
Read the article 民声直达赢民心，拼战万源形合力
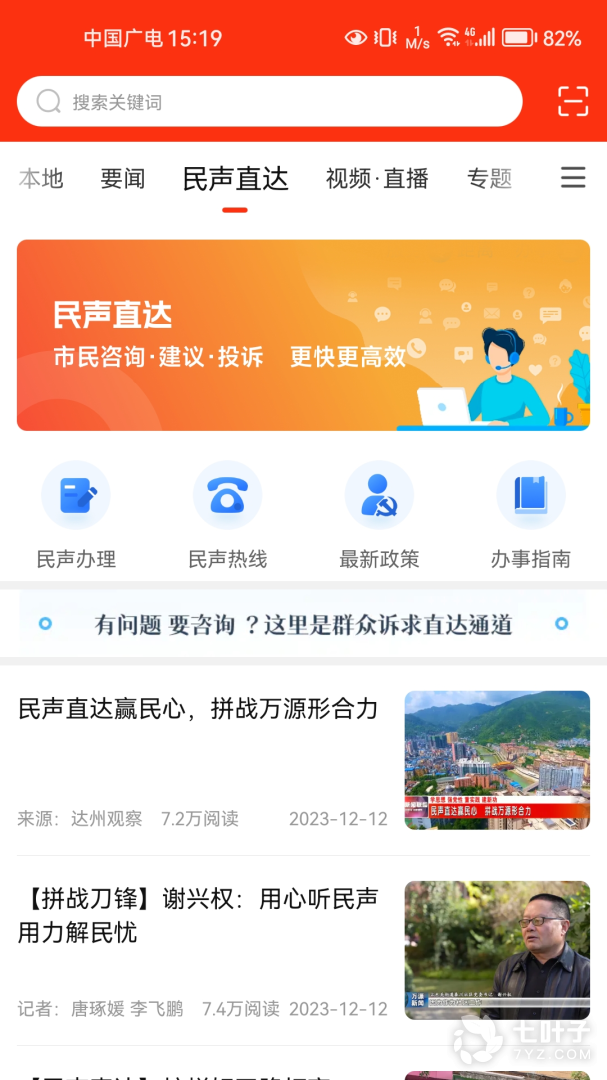tap(198, 710)
